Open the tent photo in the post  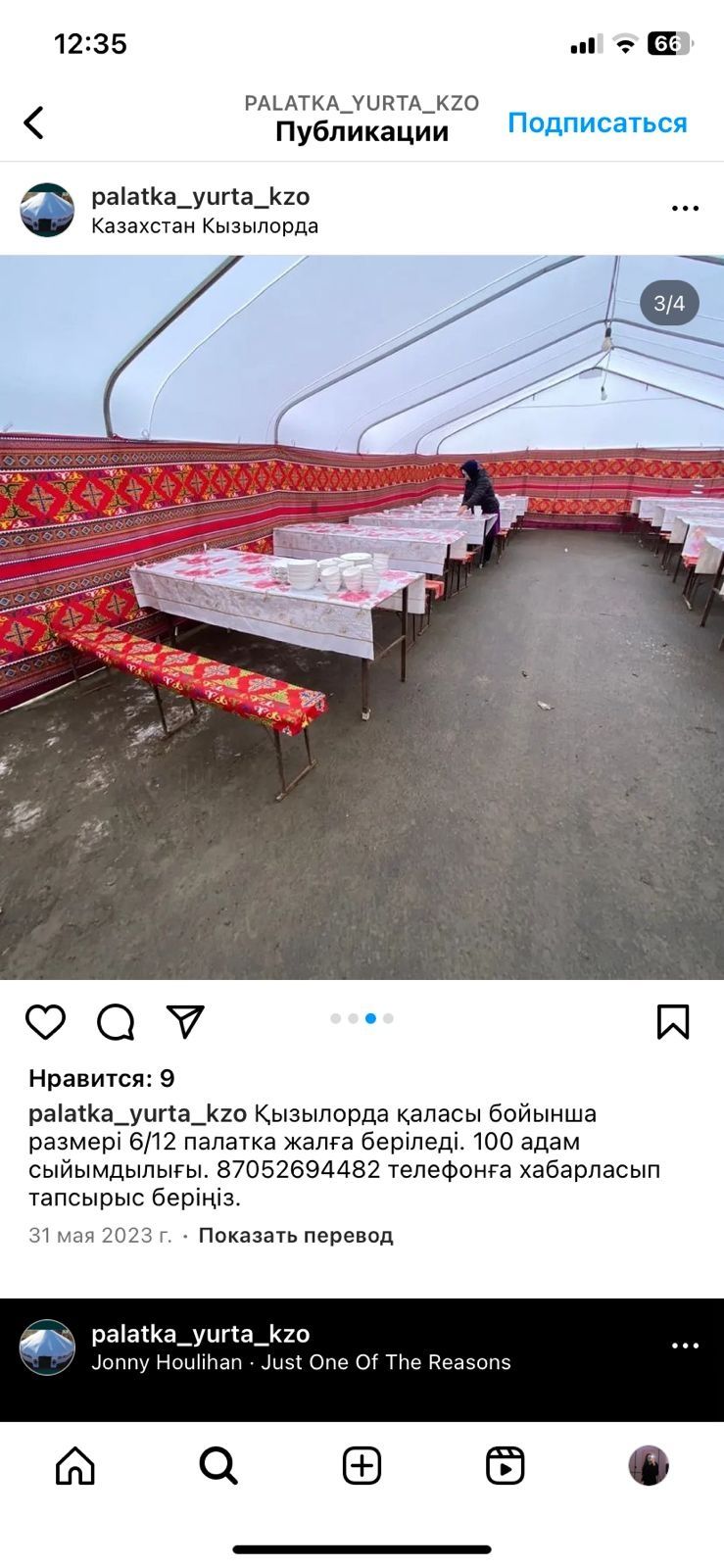coord(362,617)
